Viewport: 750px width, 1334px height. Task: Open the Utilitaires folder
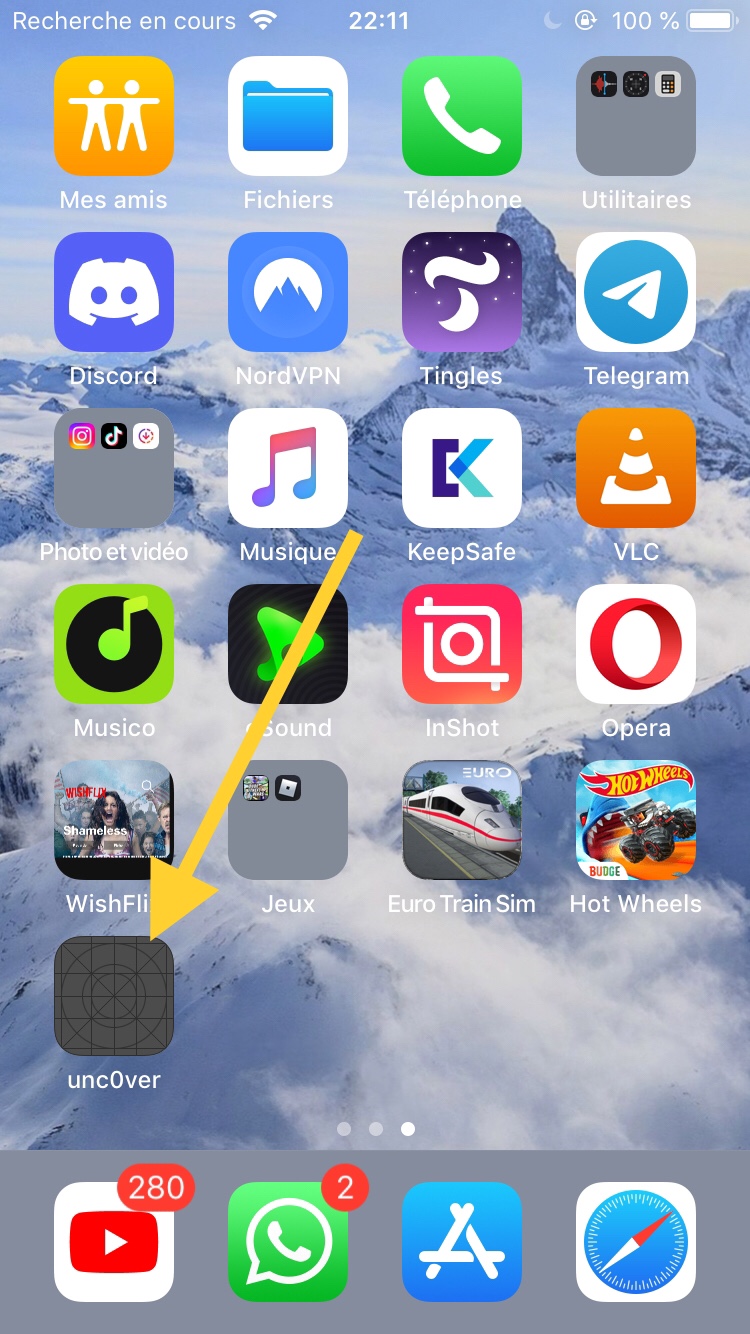pyautogui.click(x=636, y=116)
